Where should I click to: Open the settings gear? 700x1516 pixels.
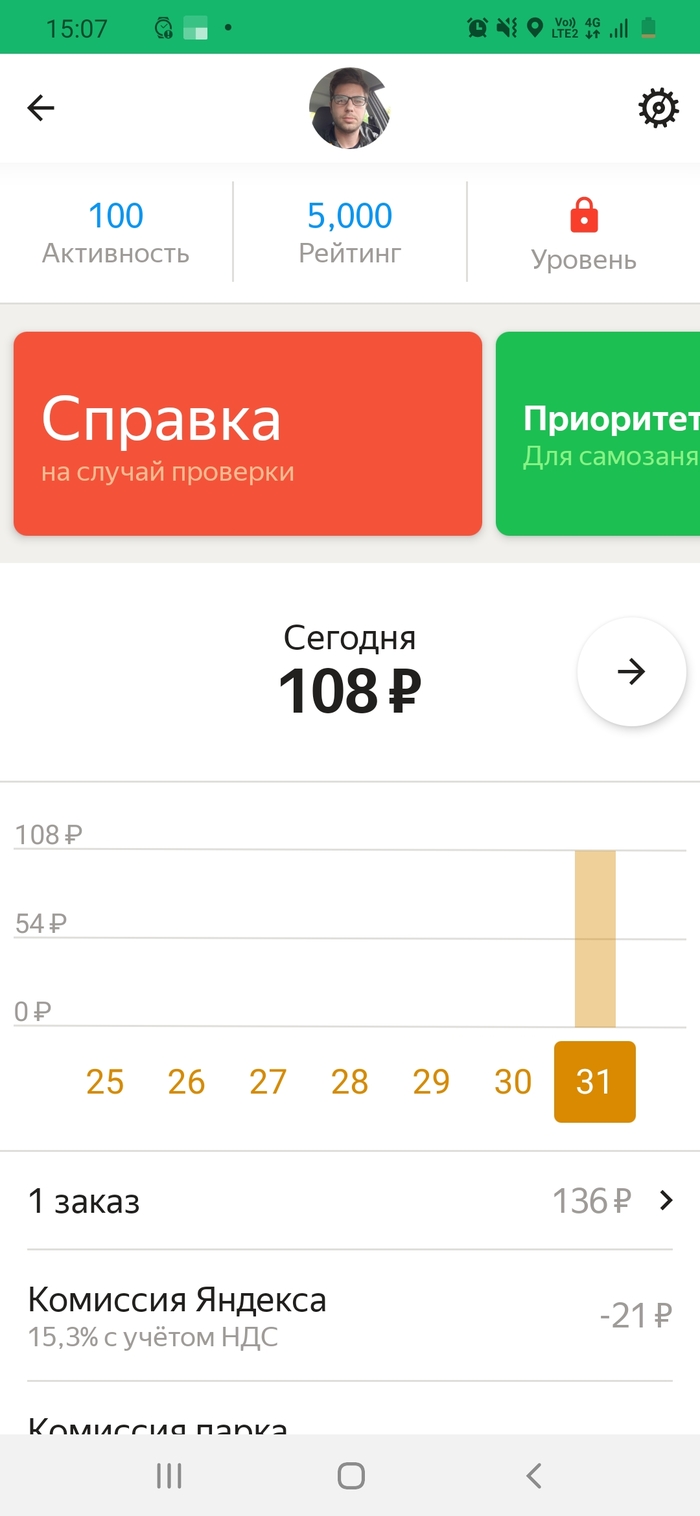click(x=658, y=108)
